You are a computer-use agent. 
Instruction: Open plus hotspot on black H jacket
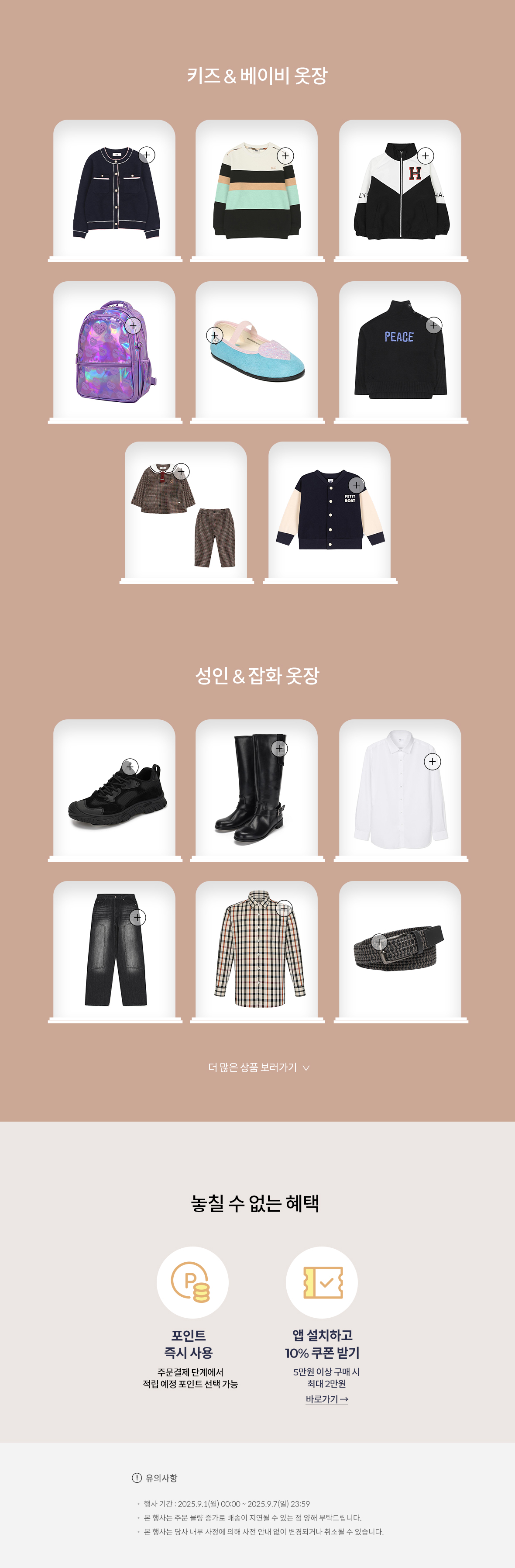pyautogui.click(x=426, y=155)
